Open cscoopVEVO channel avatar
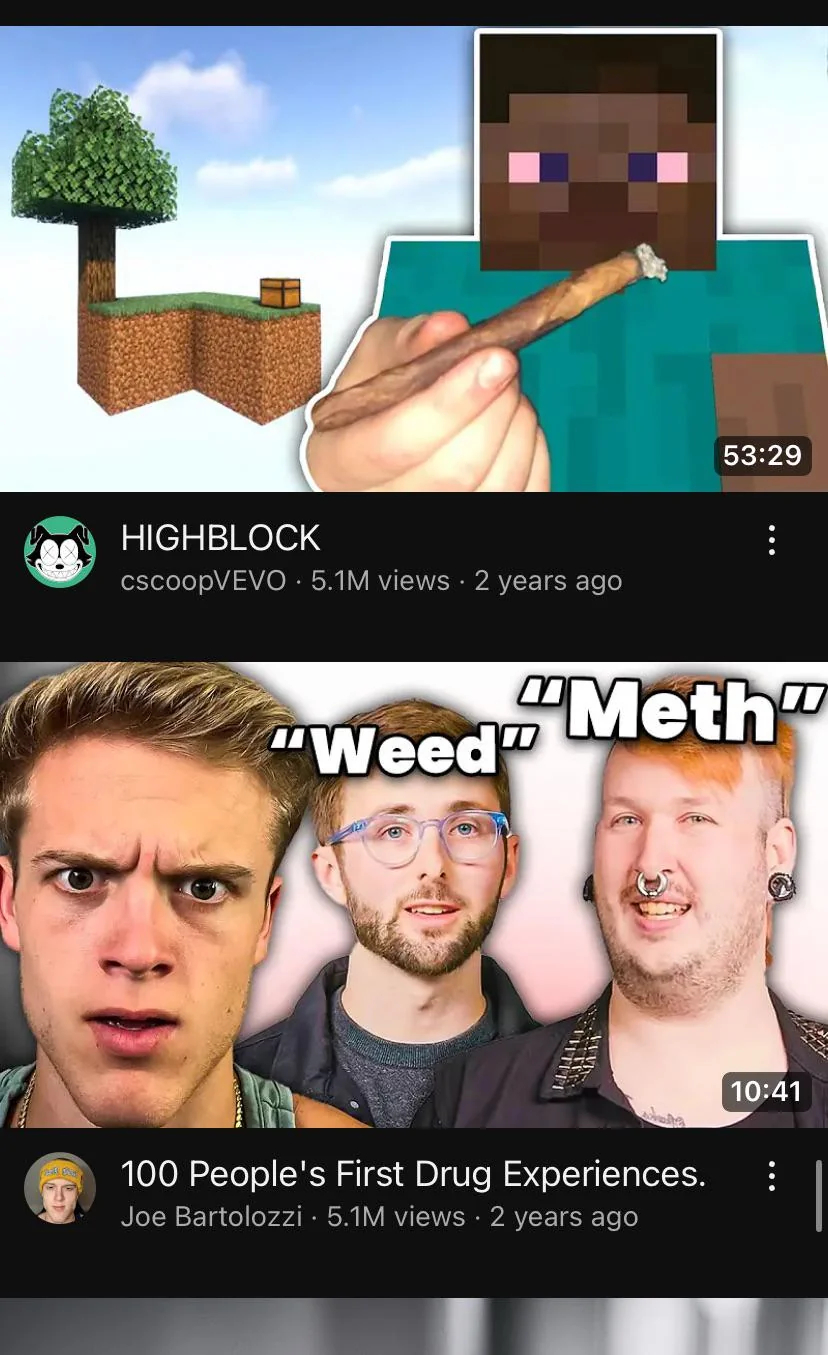828x1355 pixels. [x=60, y=552]
